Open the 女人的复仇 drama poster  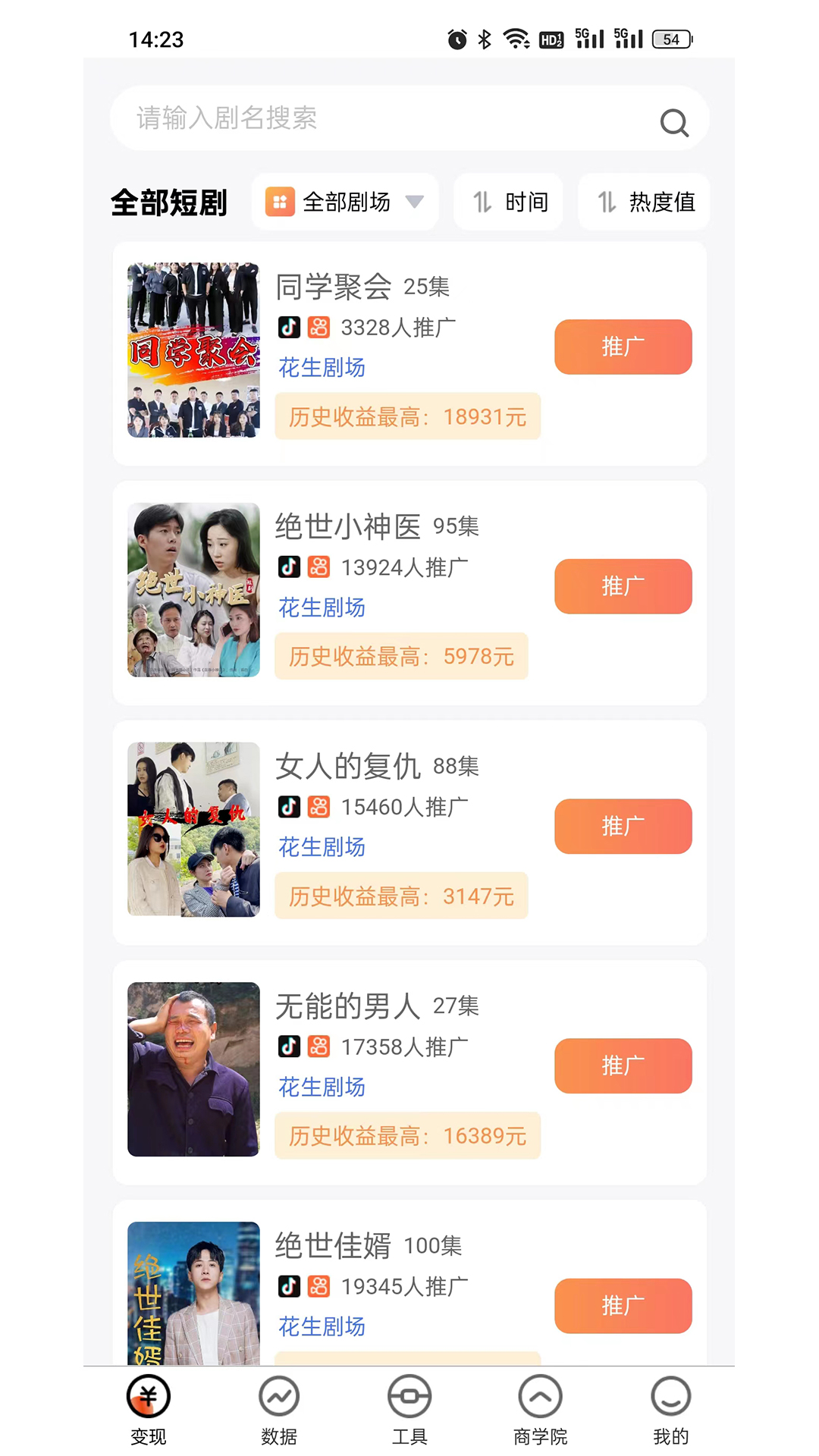tap(193, 830)
